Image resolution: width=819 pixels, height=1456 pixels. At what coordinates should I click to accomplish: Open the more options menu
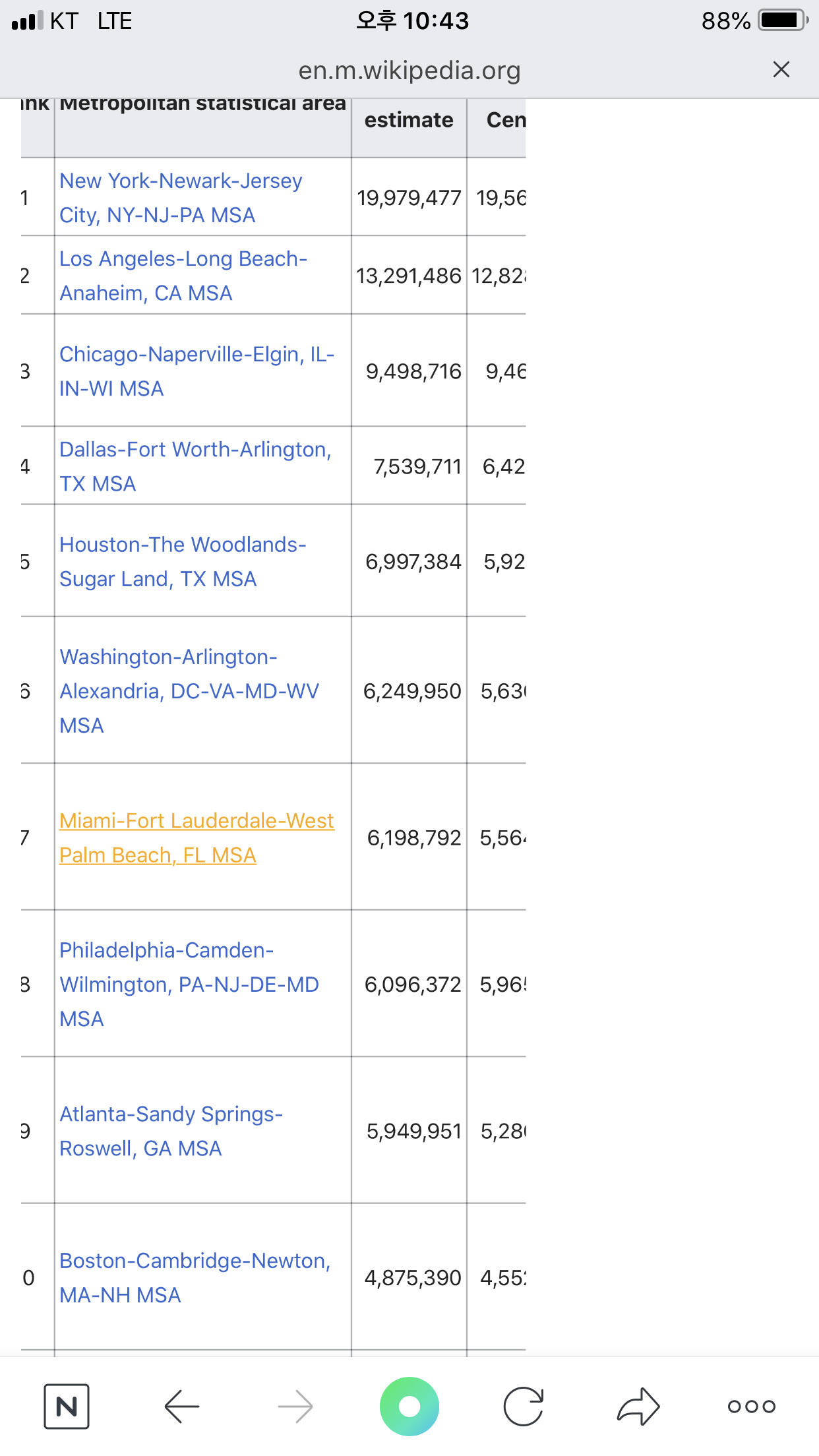click(x=751, y=1407)
